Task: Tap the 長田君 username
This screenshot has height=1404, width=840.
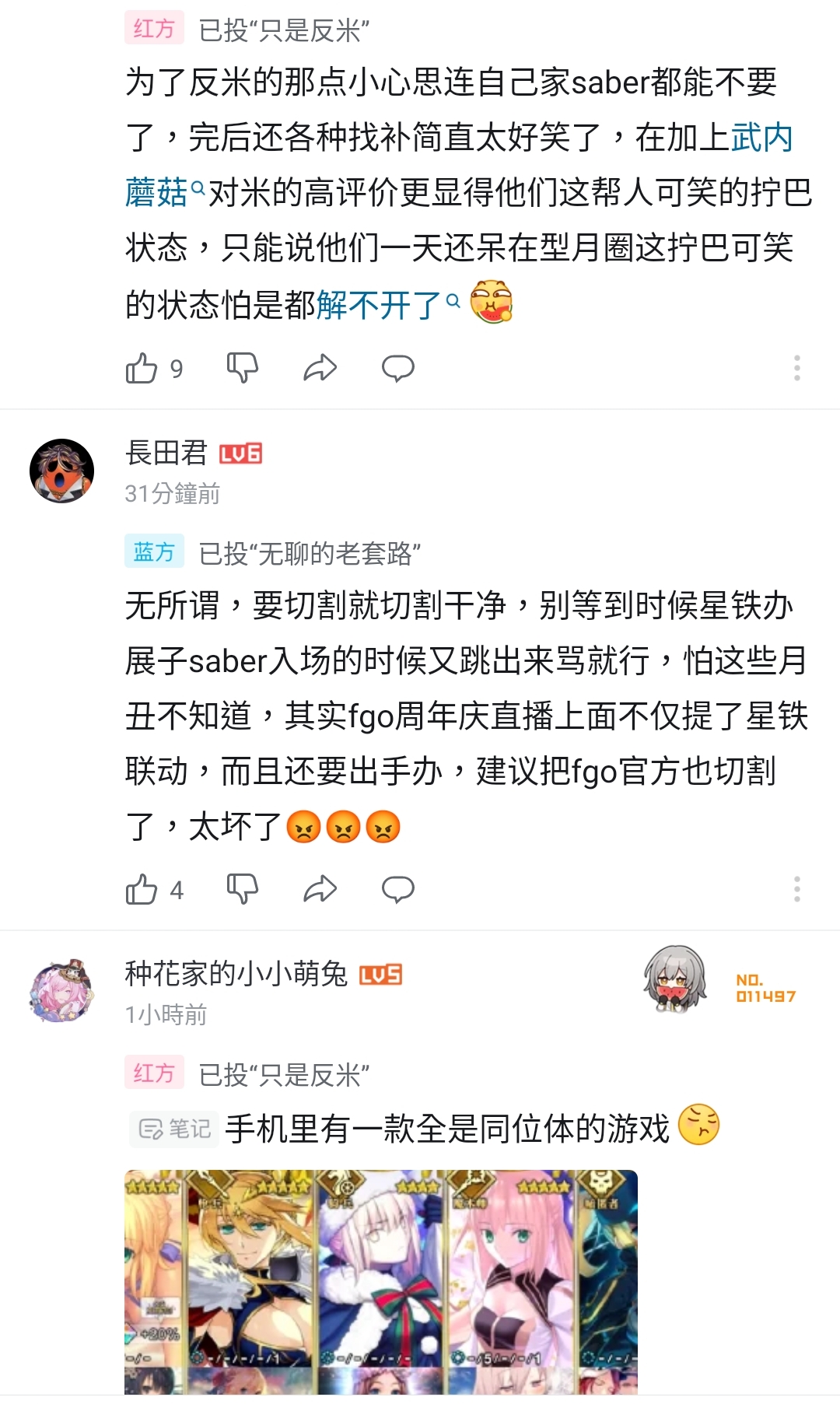Action: (166, 453)
